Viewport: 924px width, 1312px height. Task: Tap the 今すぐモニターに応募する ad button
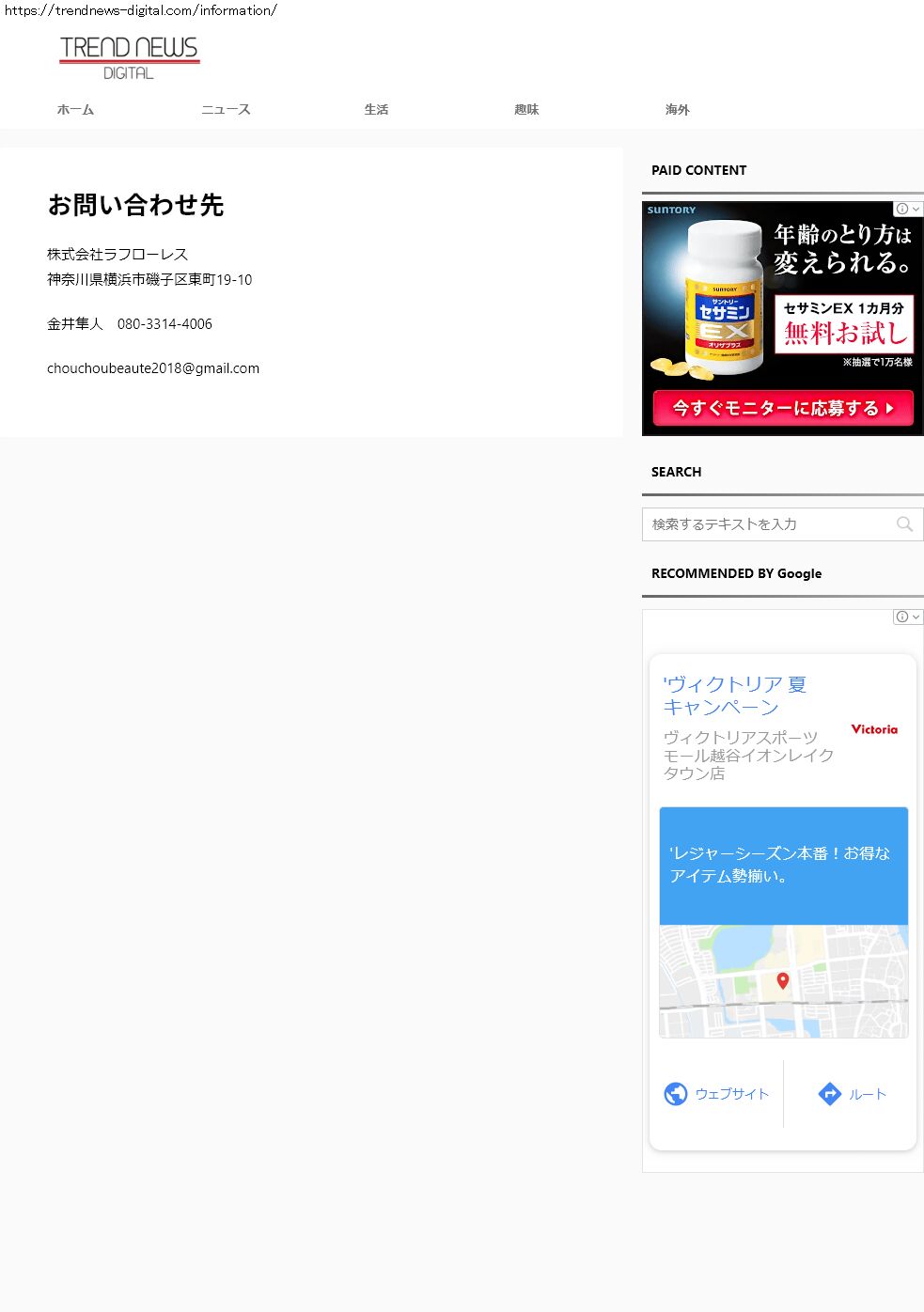(782, 409)
